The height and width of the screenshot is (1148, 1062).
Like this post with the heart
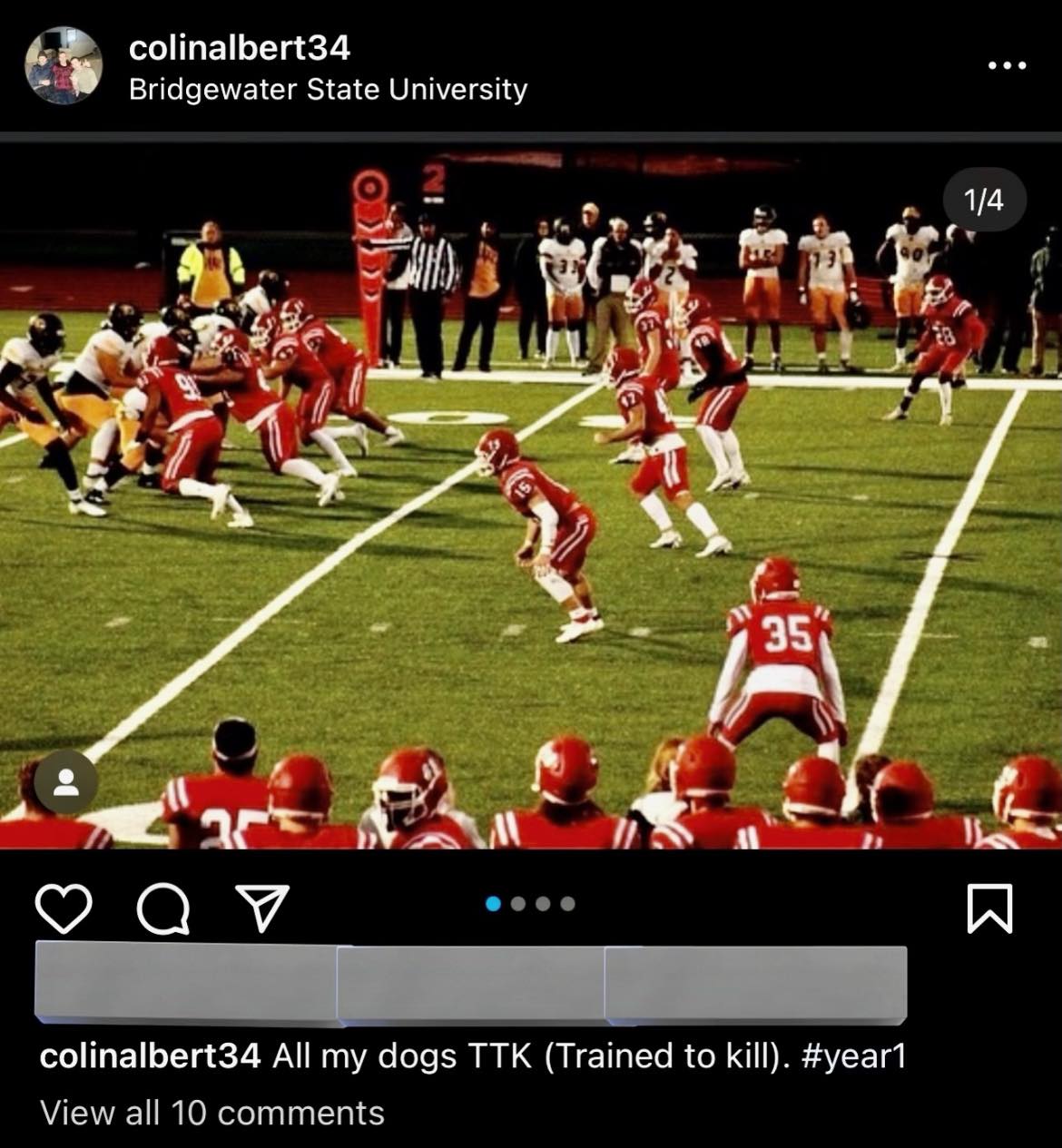pyautogui.click(x=64, y=908)
